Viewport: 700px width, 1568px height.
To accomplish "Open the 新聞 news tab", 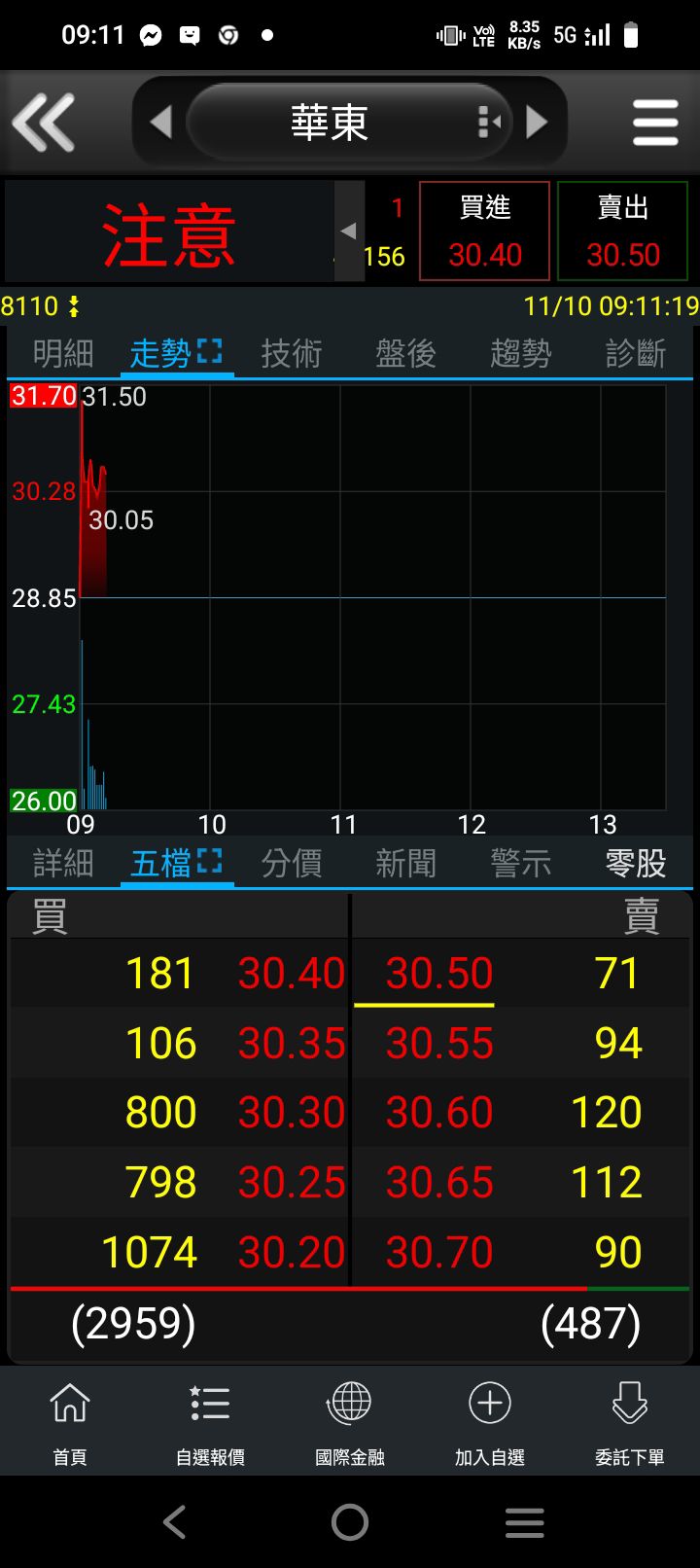I will click(x=405, y=863).
